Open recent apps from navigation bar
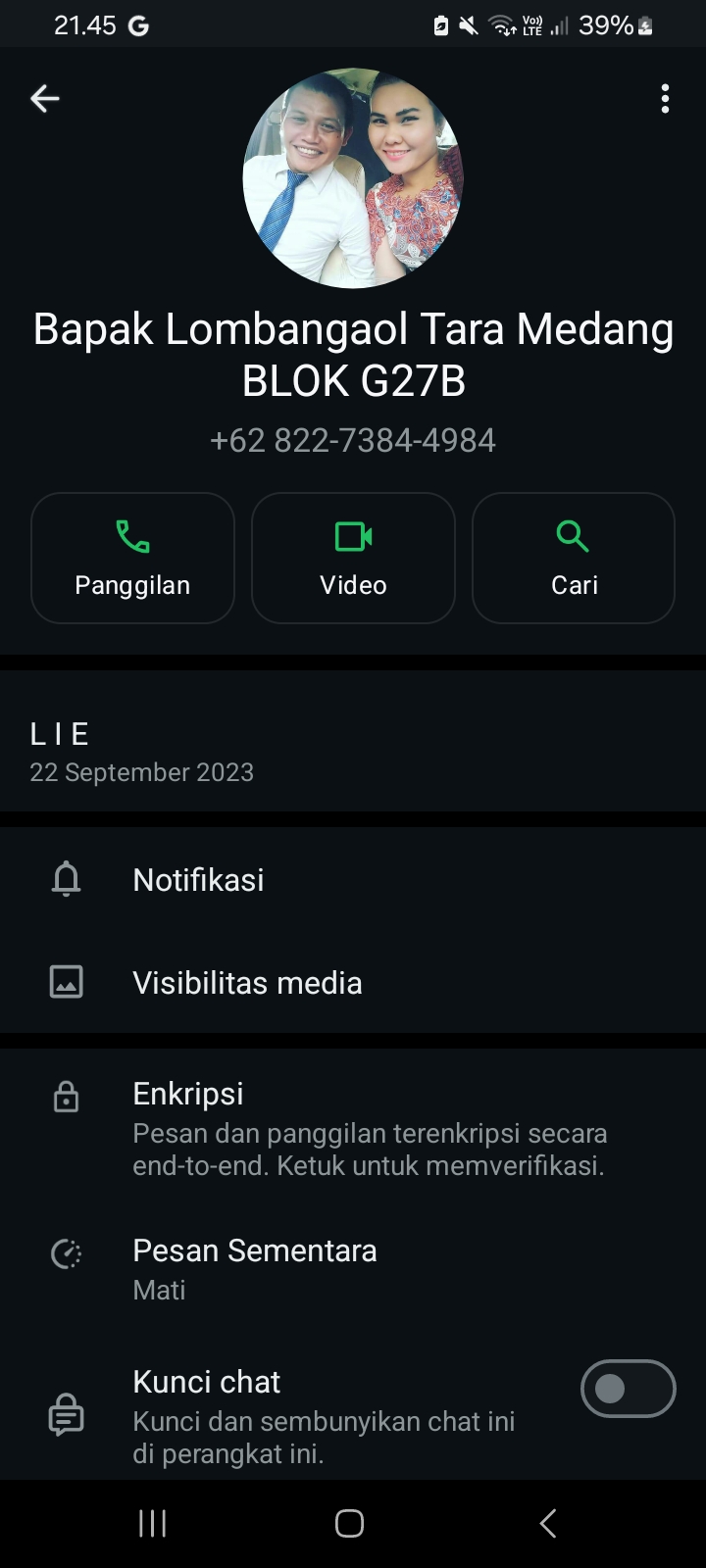 [x=153, y=1524]
